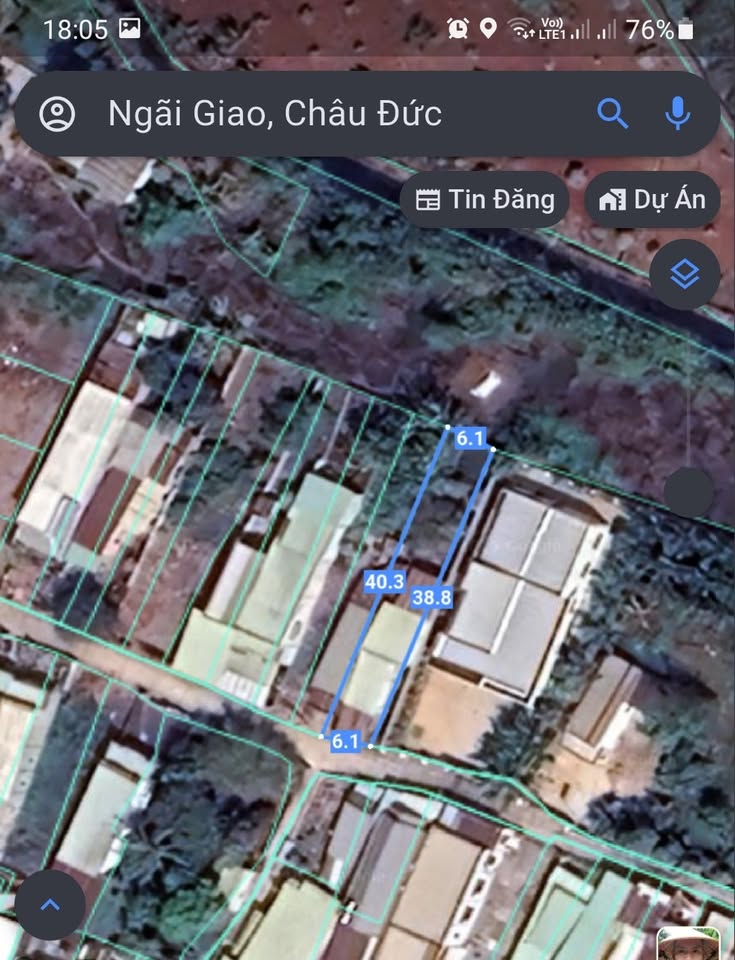Expand the bottom panel with up arrow

[50, 906]
